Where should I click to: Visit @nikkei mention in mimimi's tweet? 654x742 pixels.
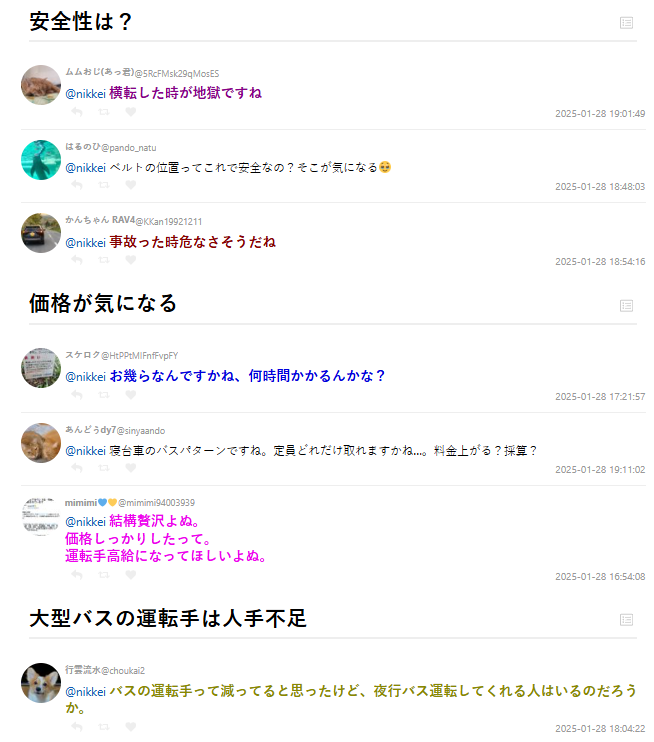85,520
